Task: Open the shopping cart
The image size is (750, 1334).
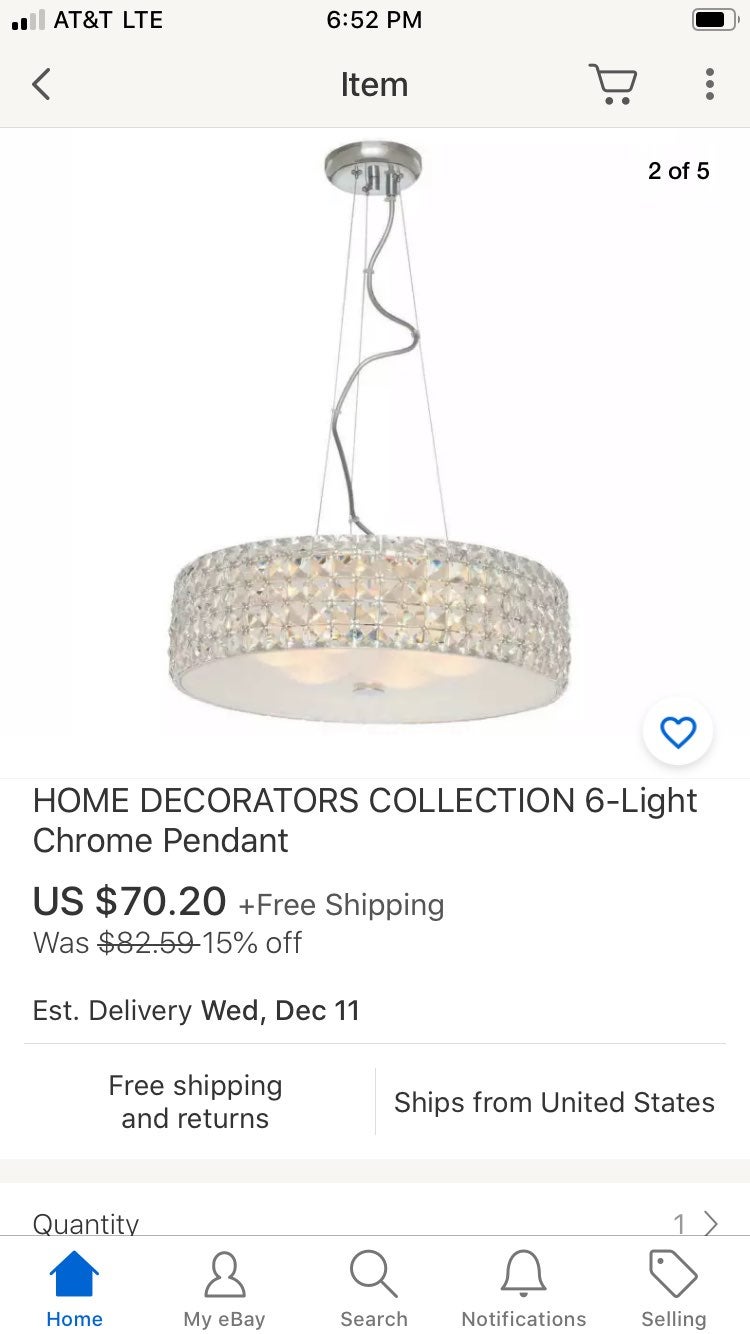Action: click(612, 84)
